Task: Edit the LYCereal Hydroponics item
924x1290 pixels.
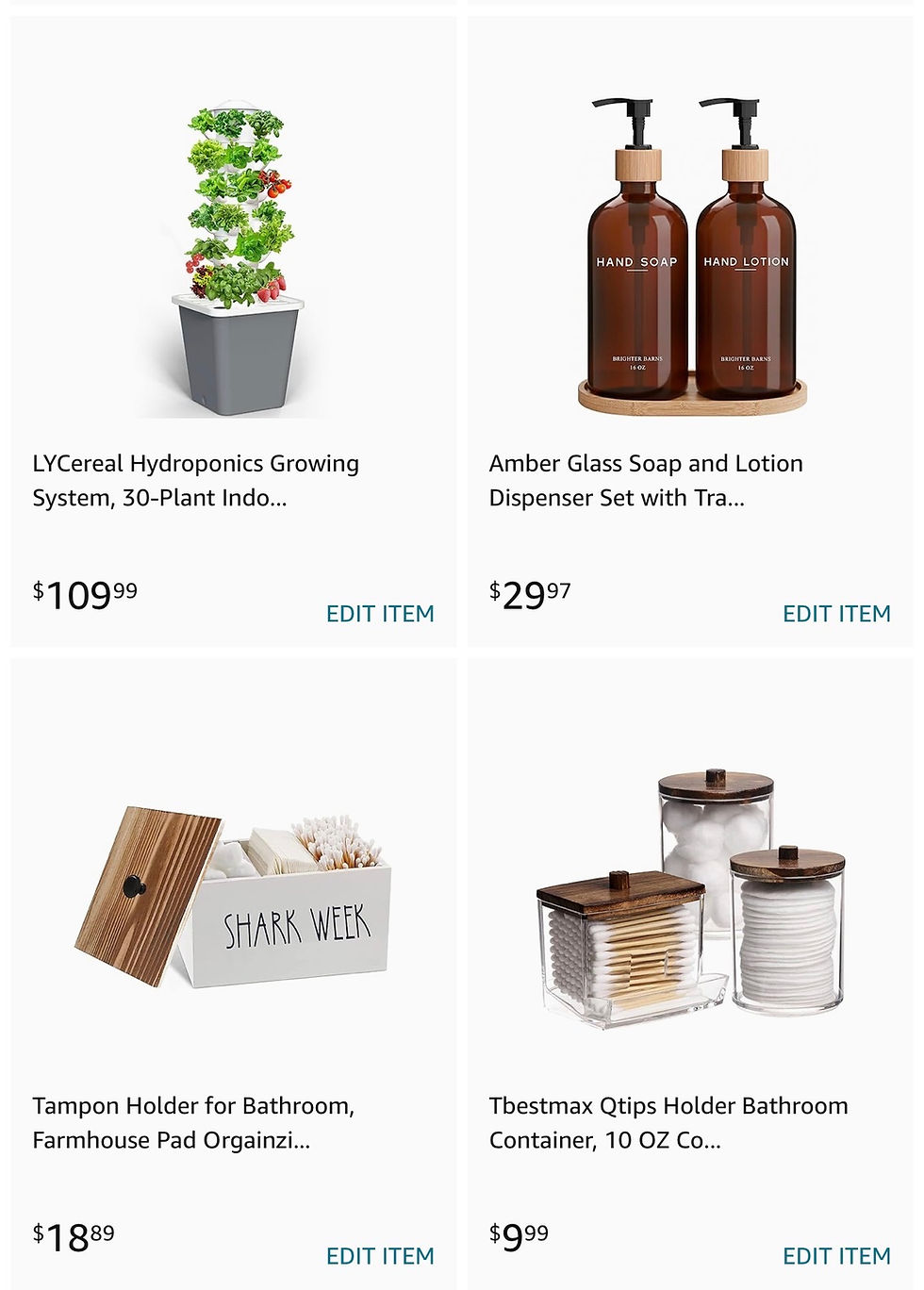Action: point(380,614)
